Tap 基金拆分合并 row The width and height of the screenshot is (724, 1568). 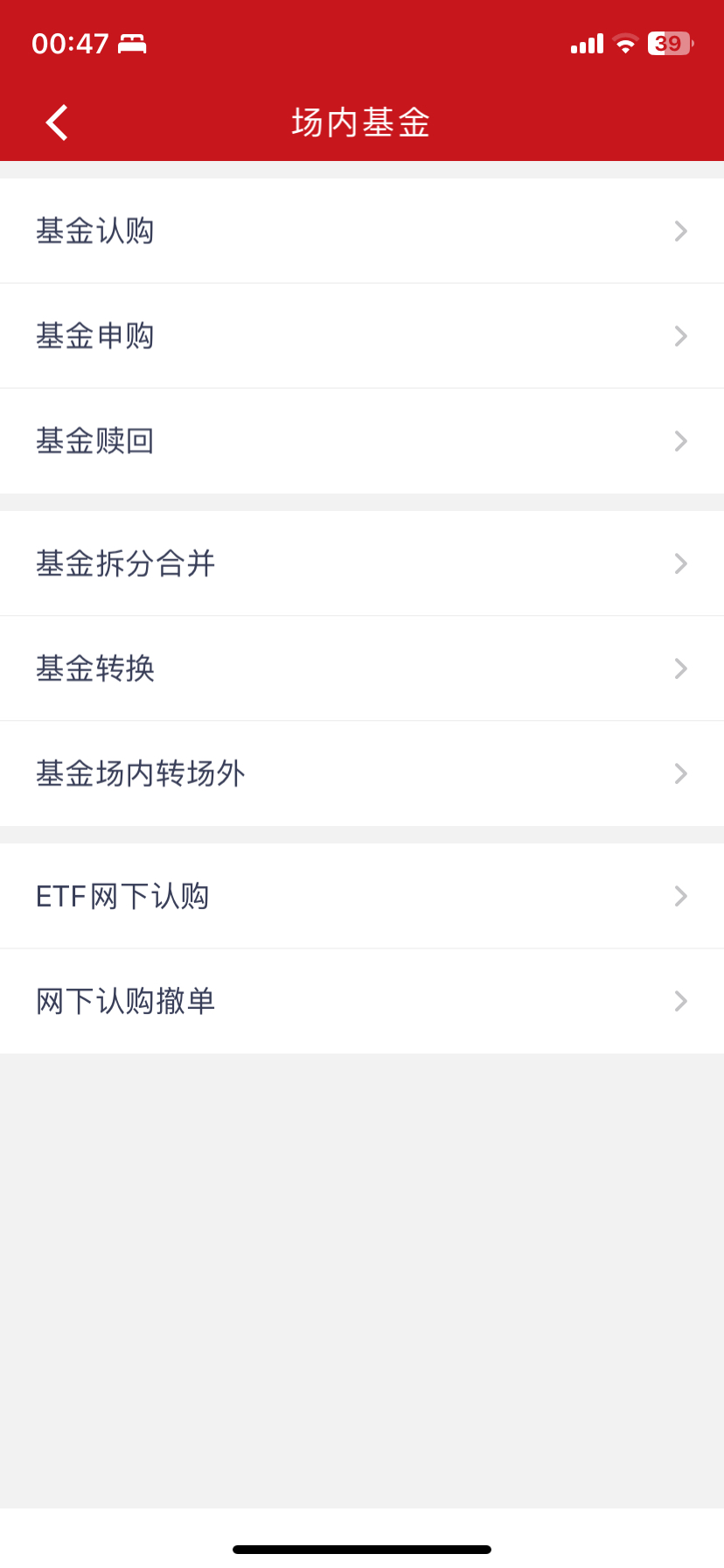361,563
